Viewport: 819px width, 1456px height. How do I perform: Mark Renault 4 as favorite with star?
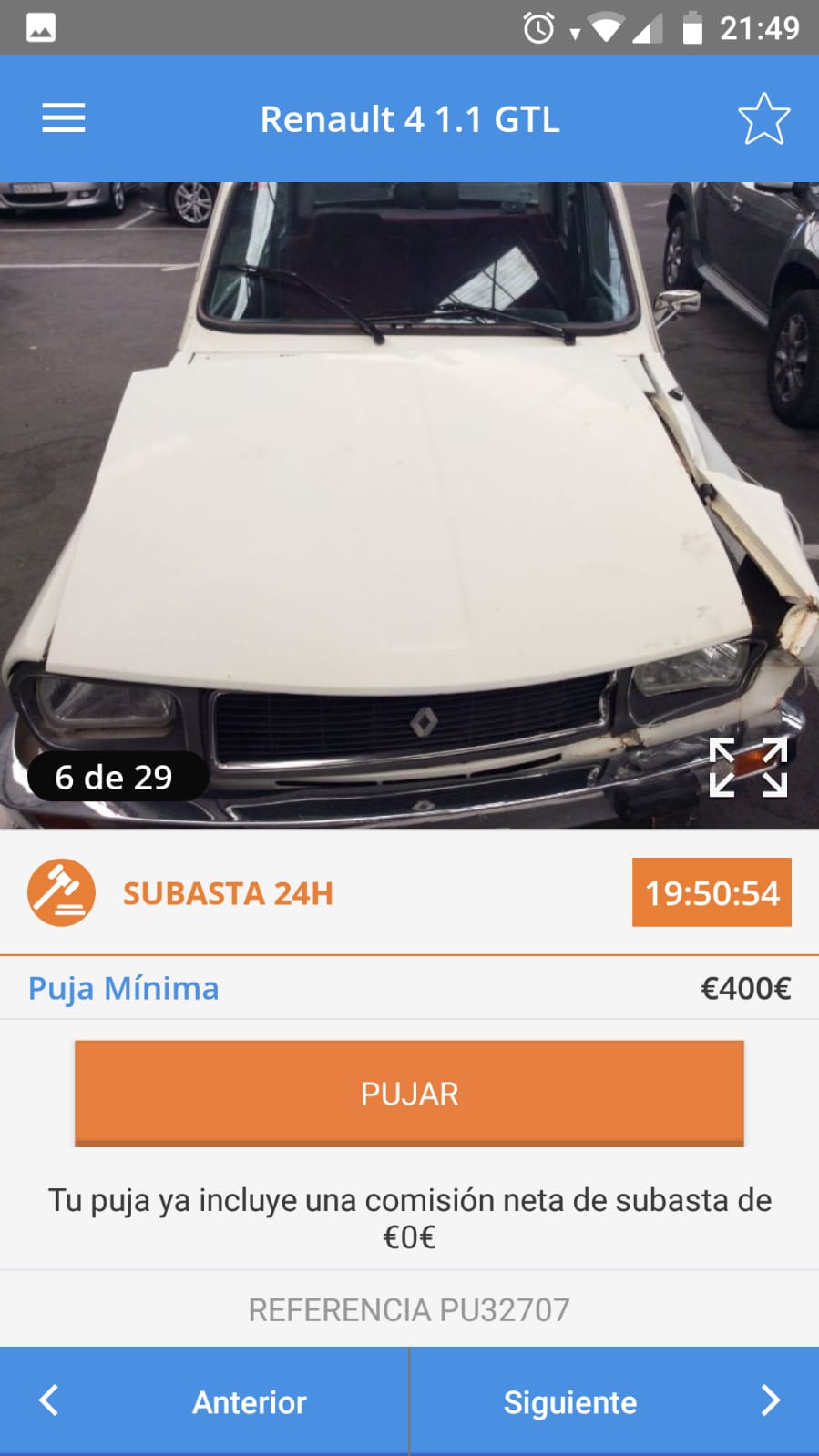(x=763, y=119)
